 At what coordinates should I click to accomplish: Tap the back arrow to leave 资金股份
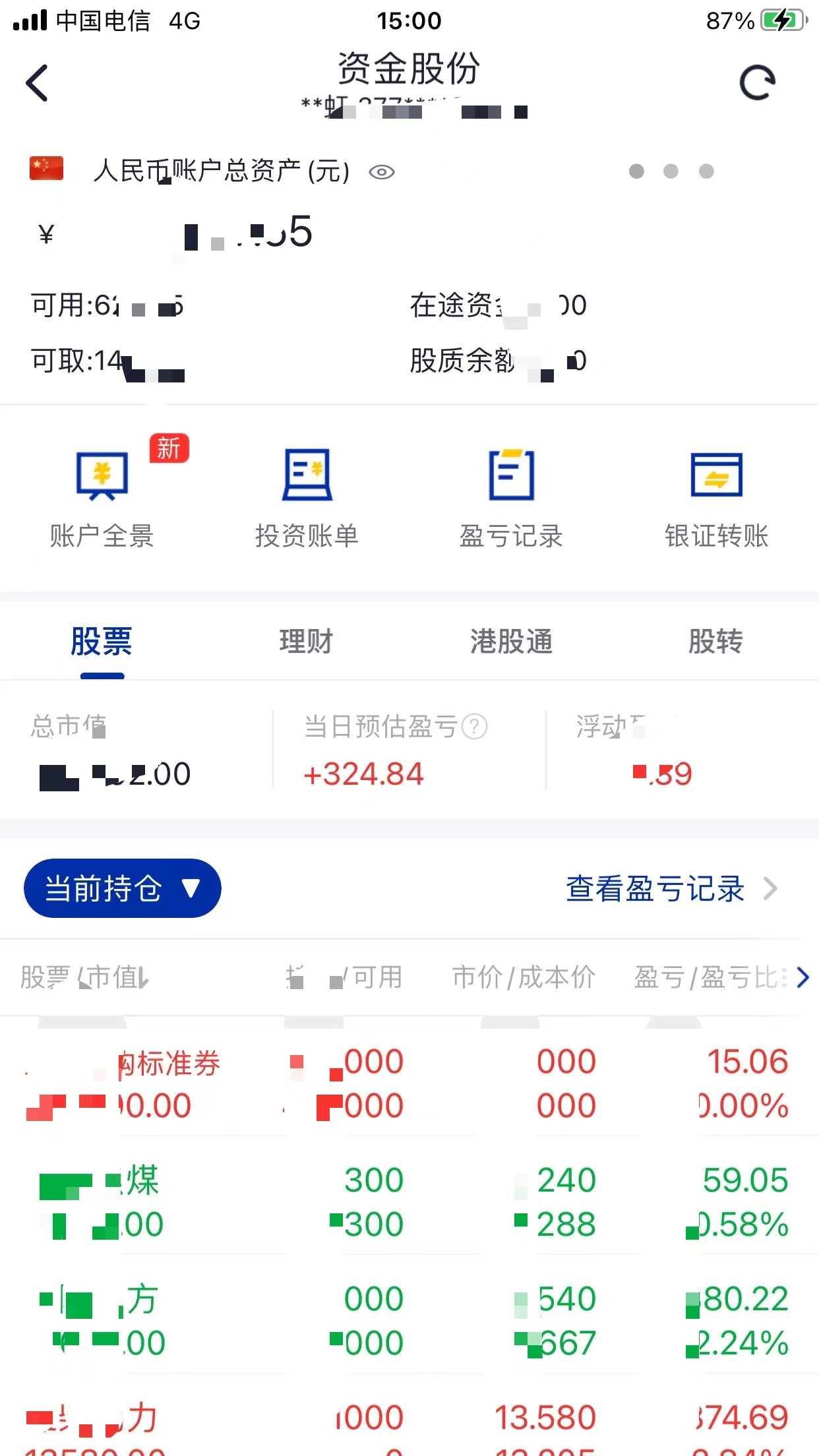point(38,84)
